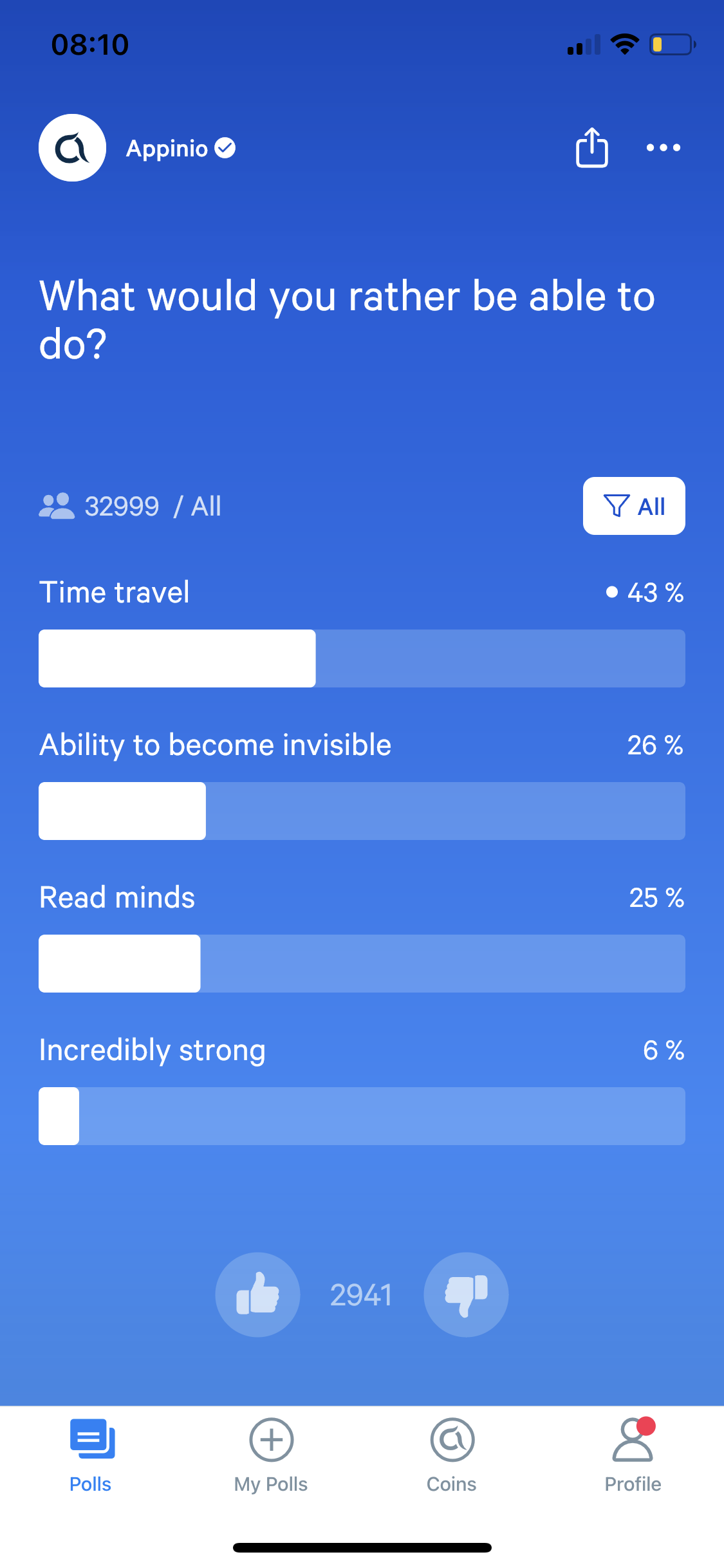This screenshot has height=1568, width=724.
Task: Give the poll a thumbs up
Action: point(257,1294)
